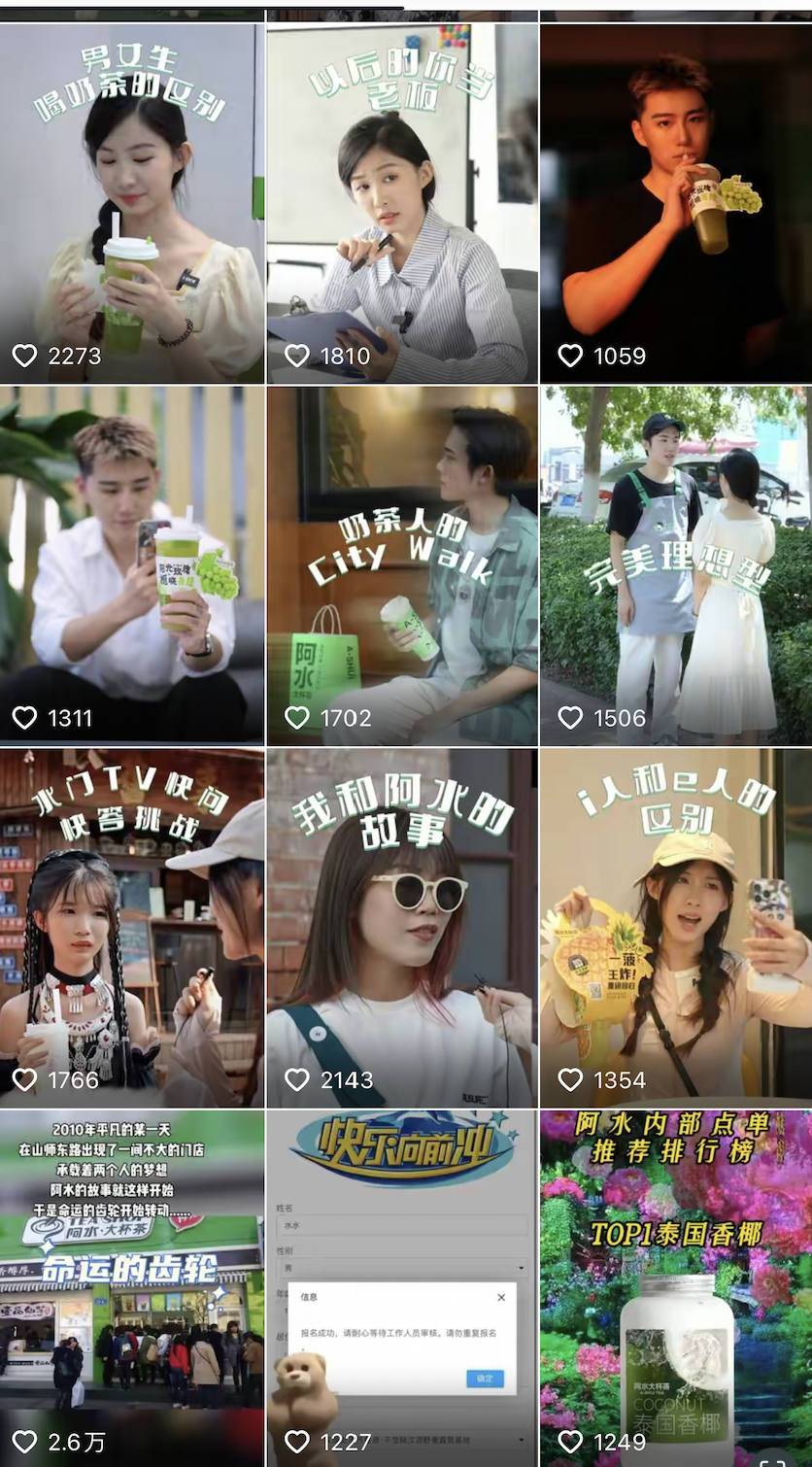Open the i人和e人的区别 video
Screen dimensions: 812x1467
click(676, 928)
